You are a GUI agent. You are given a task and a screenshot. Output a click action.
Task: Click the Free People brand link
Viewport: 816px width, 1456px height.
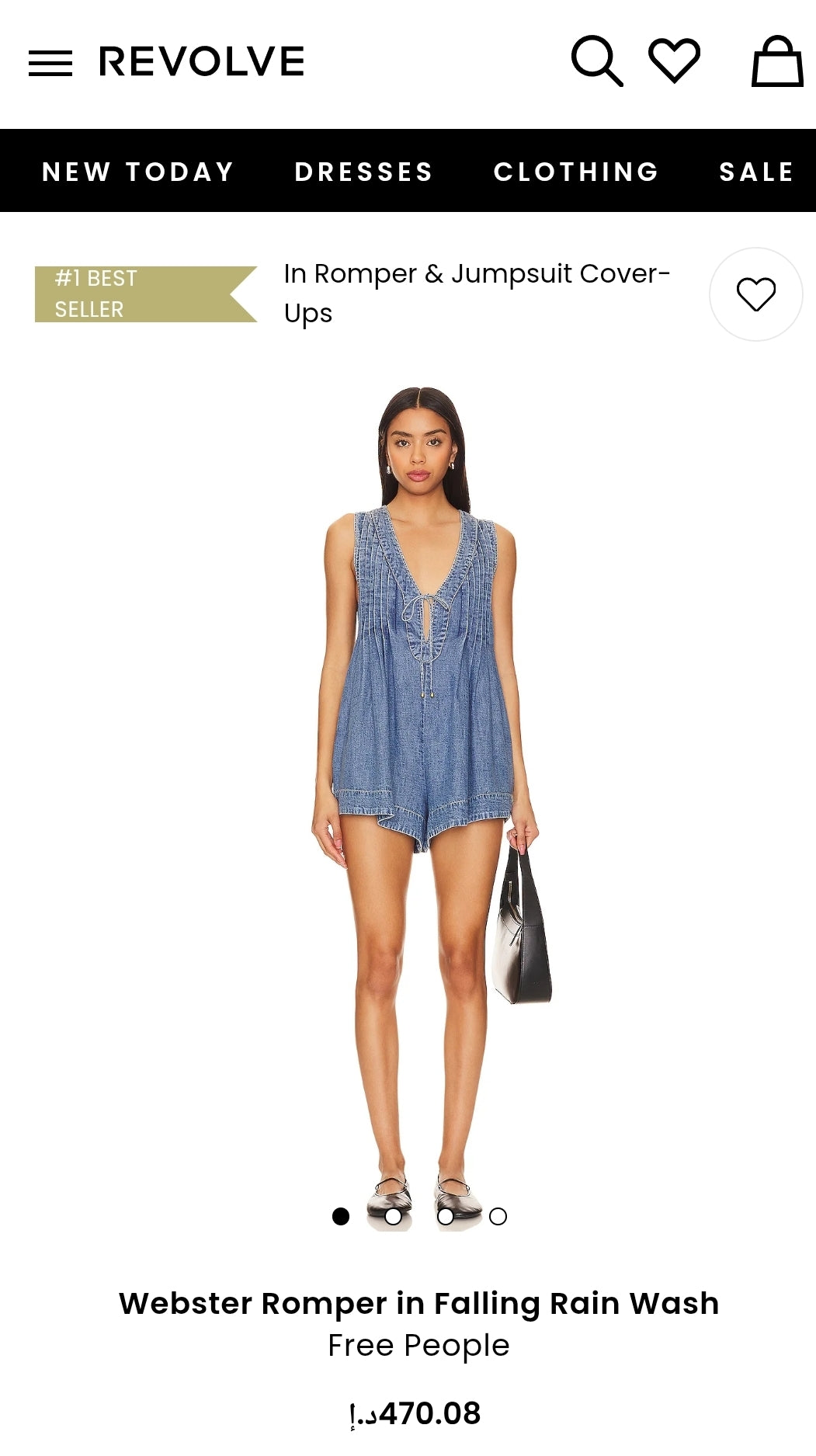[x=417, y=1344]
